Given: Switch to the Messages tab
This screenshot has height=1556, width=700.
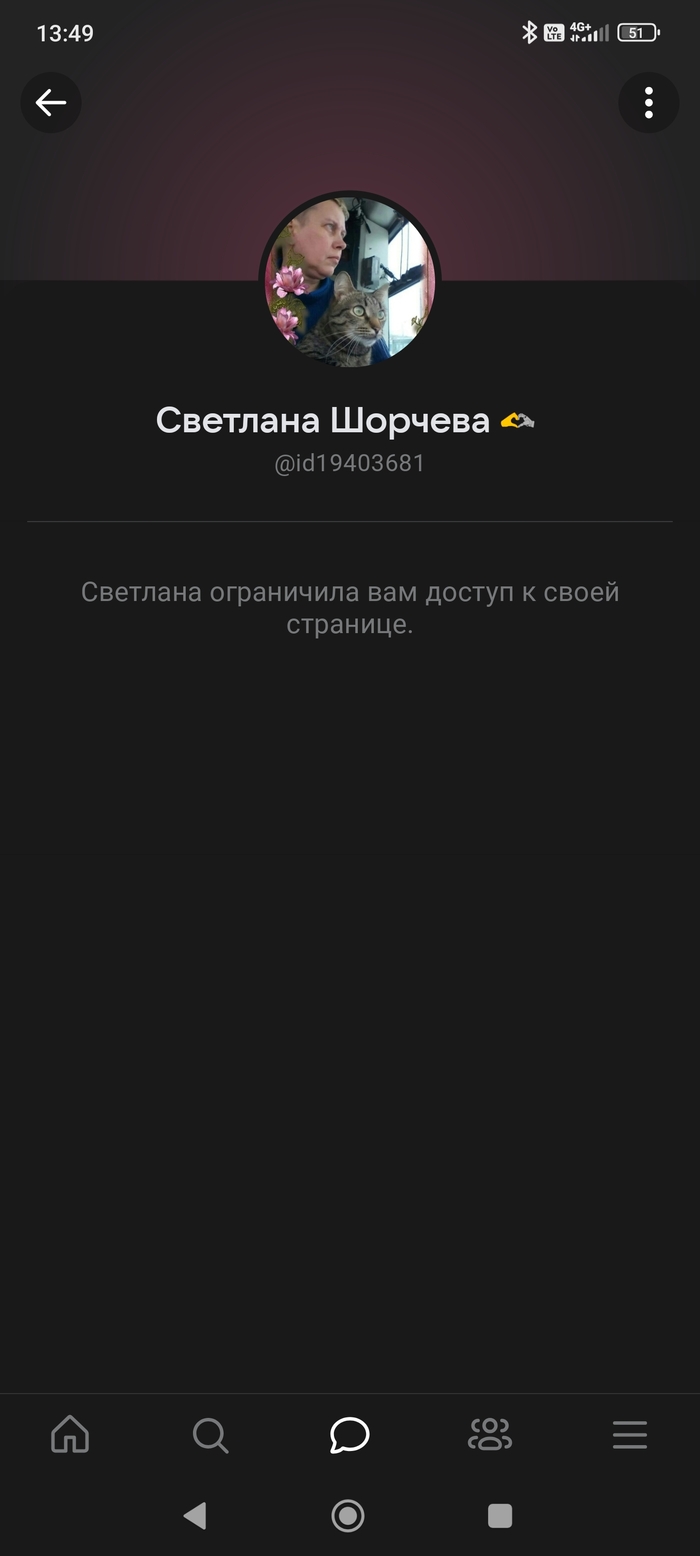Looking at the screenshot, I should coord(350,1435).
